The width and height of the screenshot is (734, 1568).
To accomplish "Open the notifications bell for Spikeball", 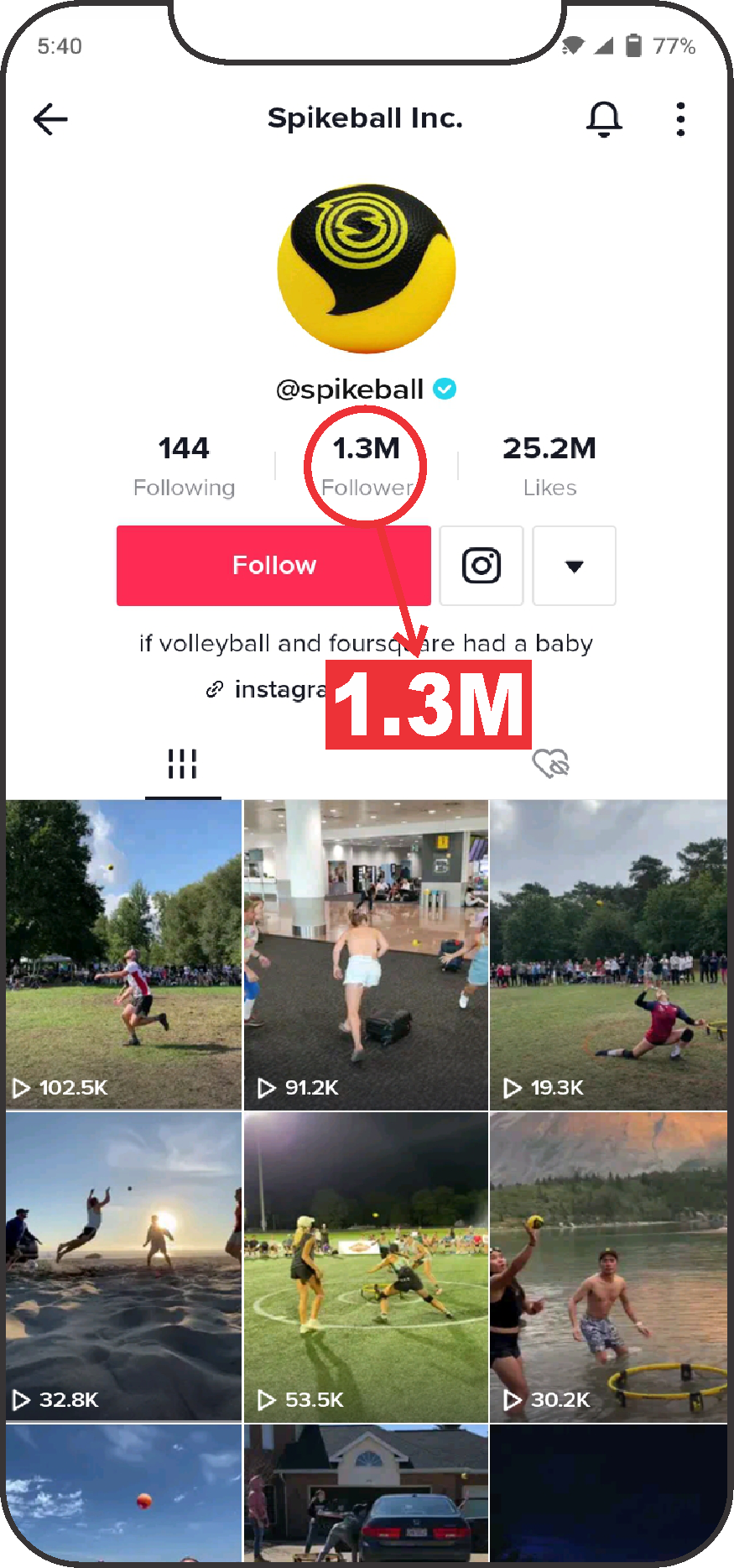I will 604,119.
